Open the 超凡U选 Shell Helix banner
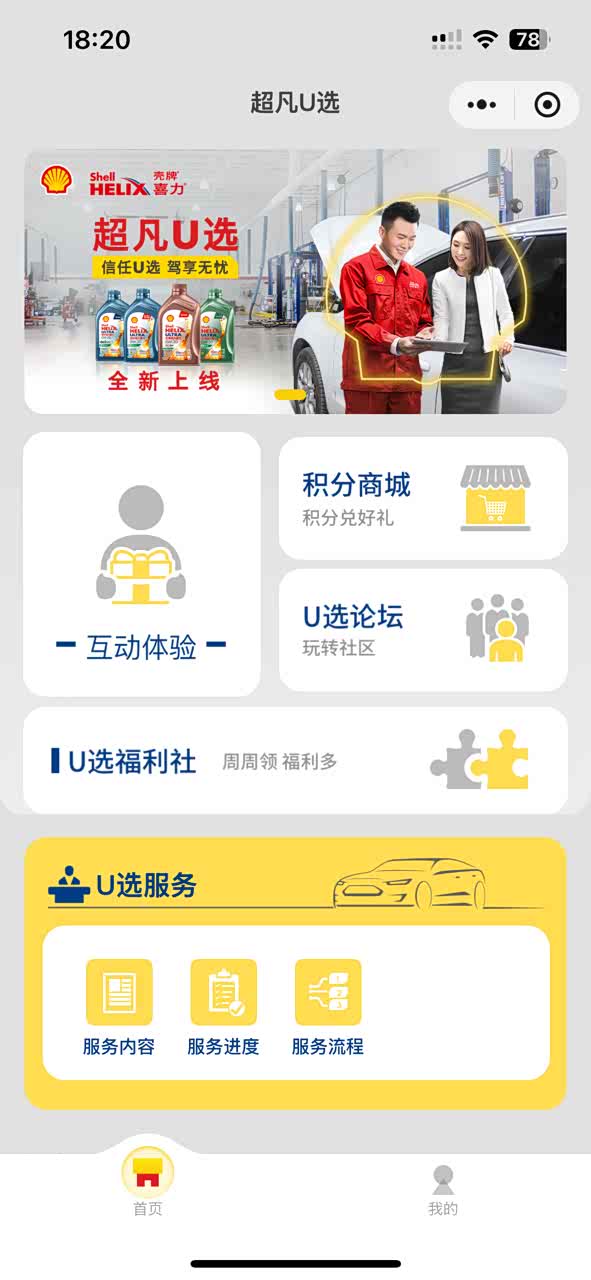 (x=295, y=281)
